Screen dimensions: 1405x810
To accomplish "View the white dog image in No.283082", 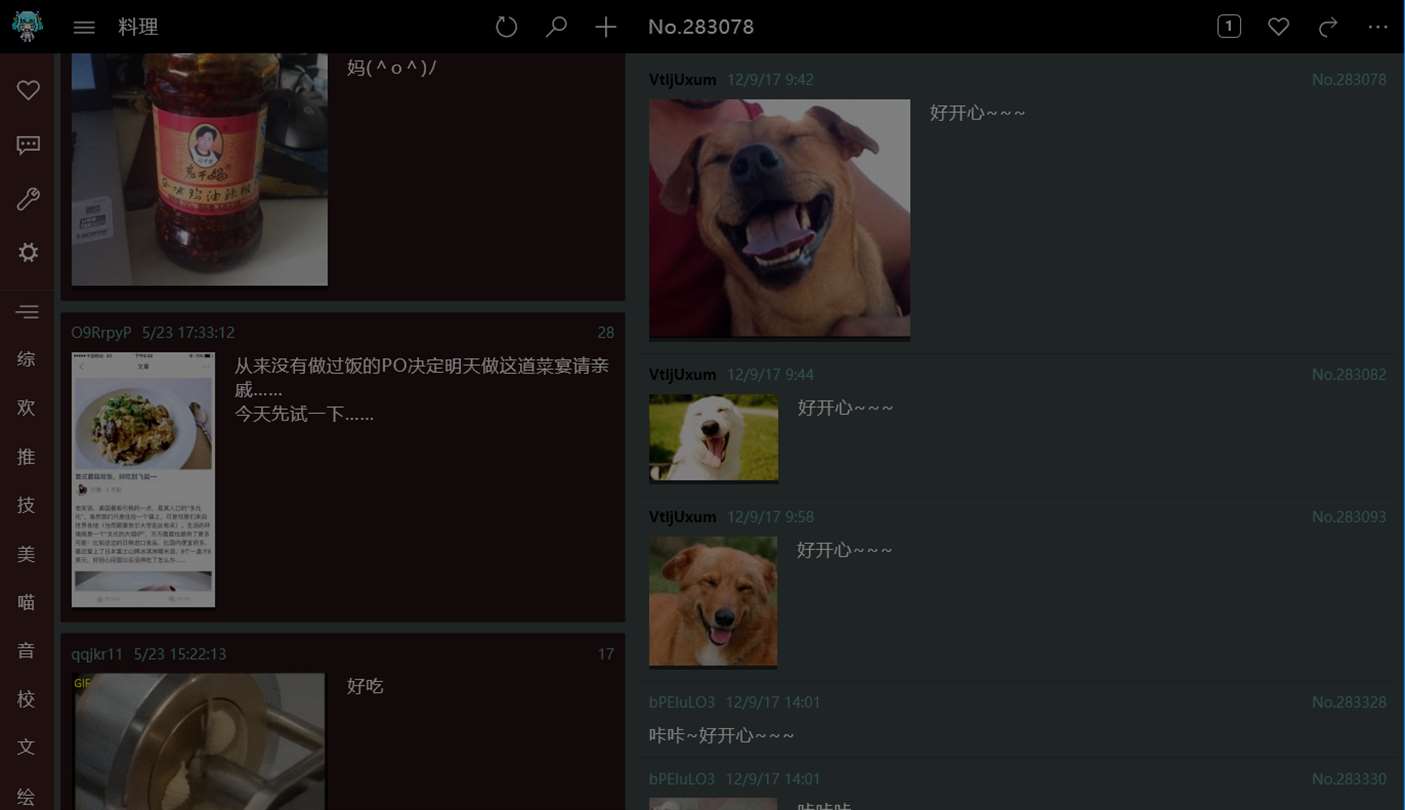I will (x=713, y=437).
